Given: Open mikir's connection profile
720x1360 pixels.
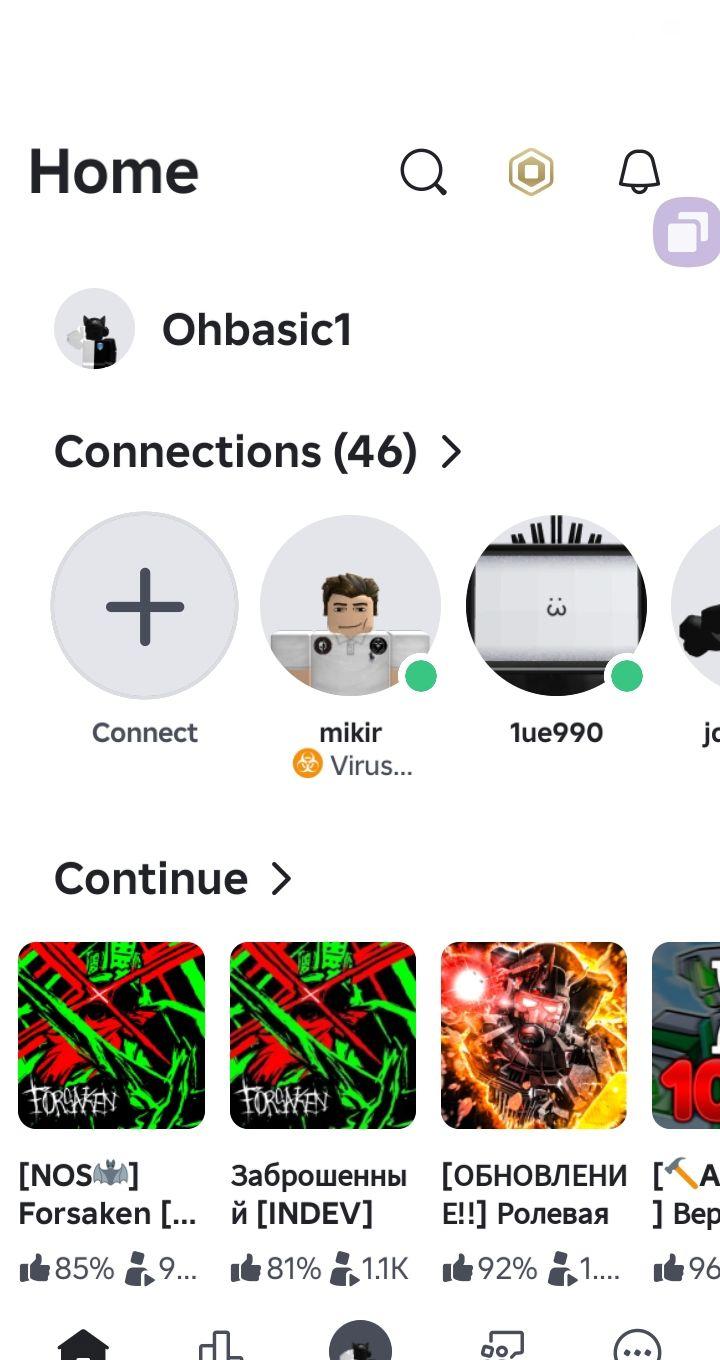Looking at the screenshot, I should click(x=350, y=606).
